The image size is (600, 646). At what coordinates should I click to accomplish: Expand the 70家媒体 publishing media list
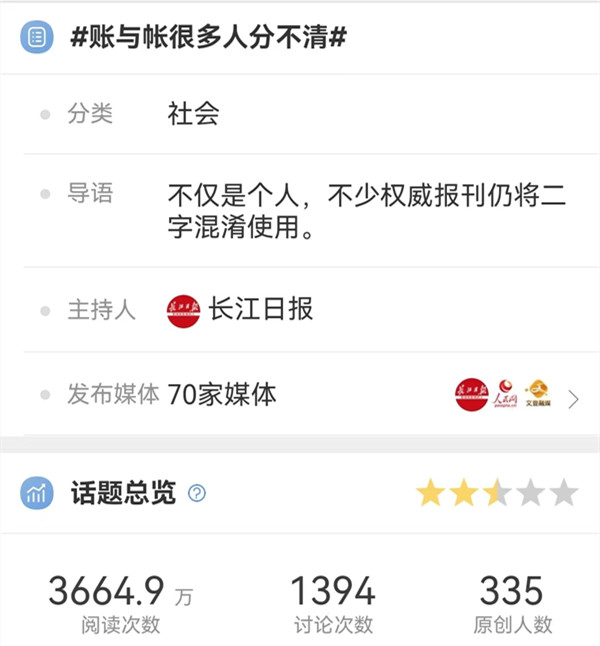point(573,399)
